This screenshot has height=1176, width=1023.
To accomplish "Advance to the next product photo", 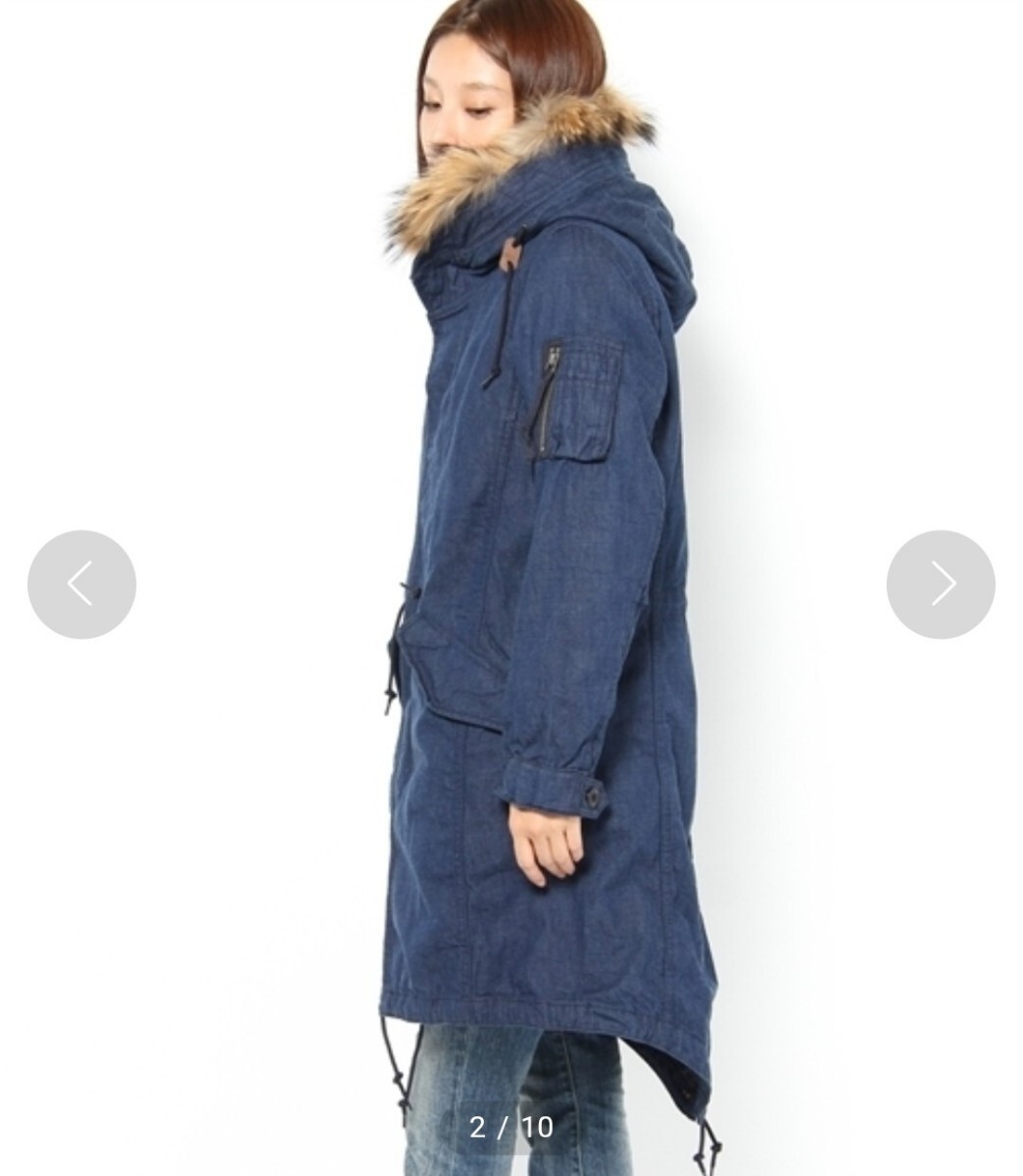I will (941, 585).
